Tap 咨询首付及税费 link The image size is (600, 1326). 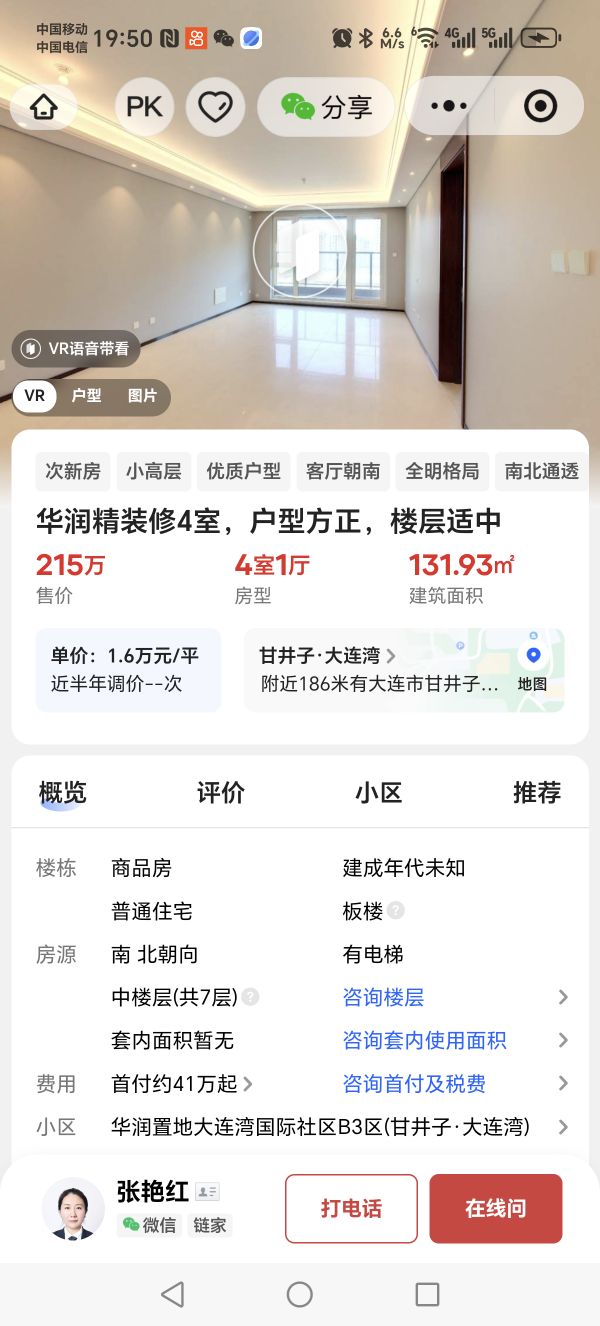pyautogui.click(x=414, y=1083)
